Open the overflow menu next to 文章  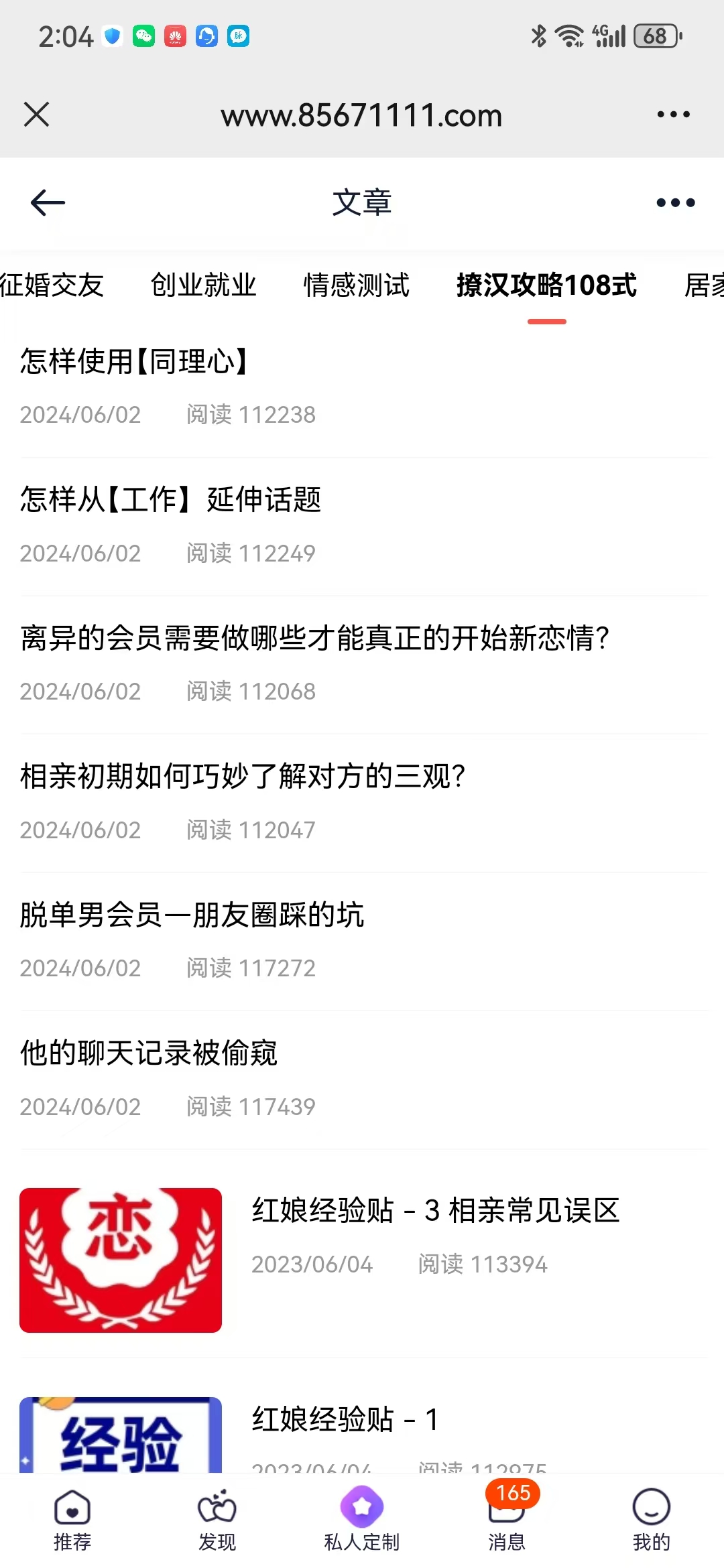pyautogui.click(x=675, y=202)
